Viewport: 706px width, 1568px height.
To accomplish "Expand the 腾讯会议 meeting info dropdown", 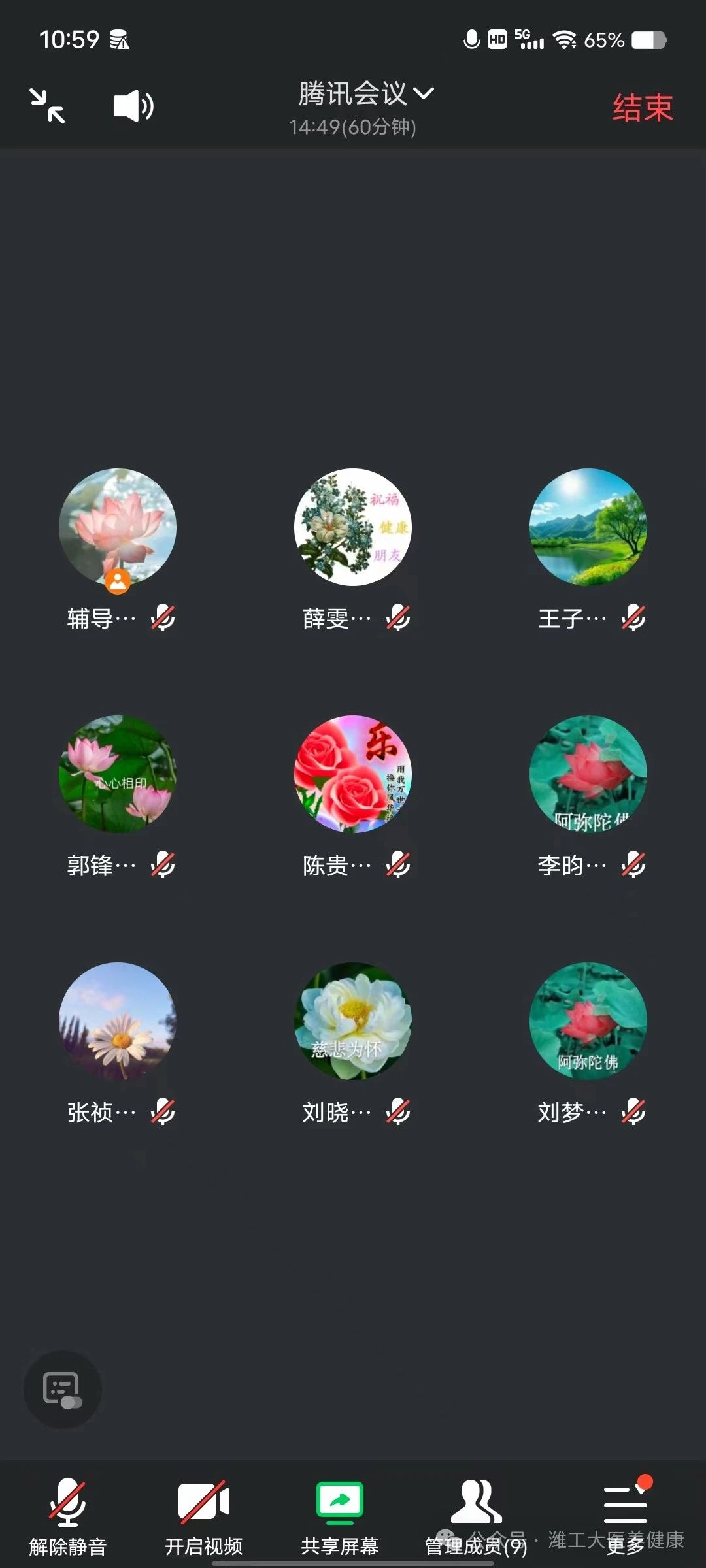I will [x=365, y=93].
